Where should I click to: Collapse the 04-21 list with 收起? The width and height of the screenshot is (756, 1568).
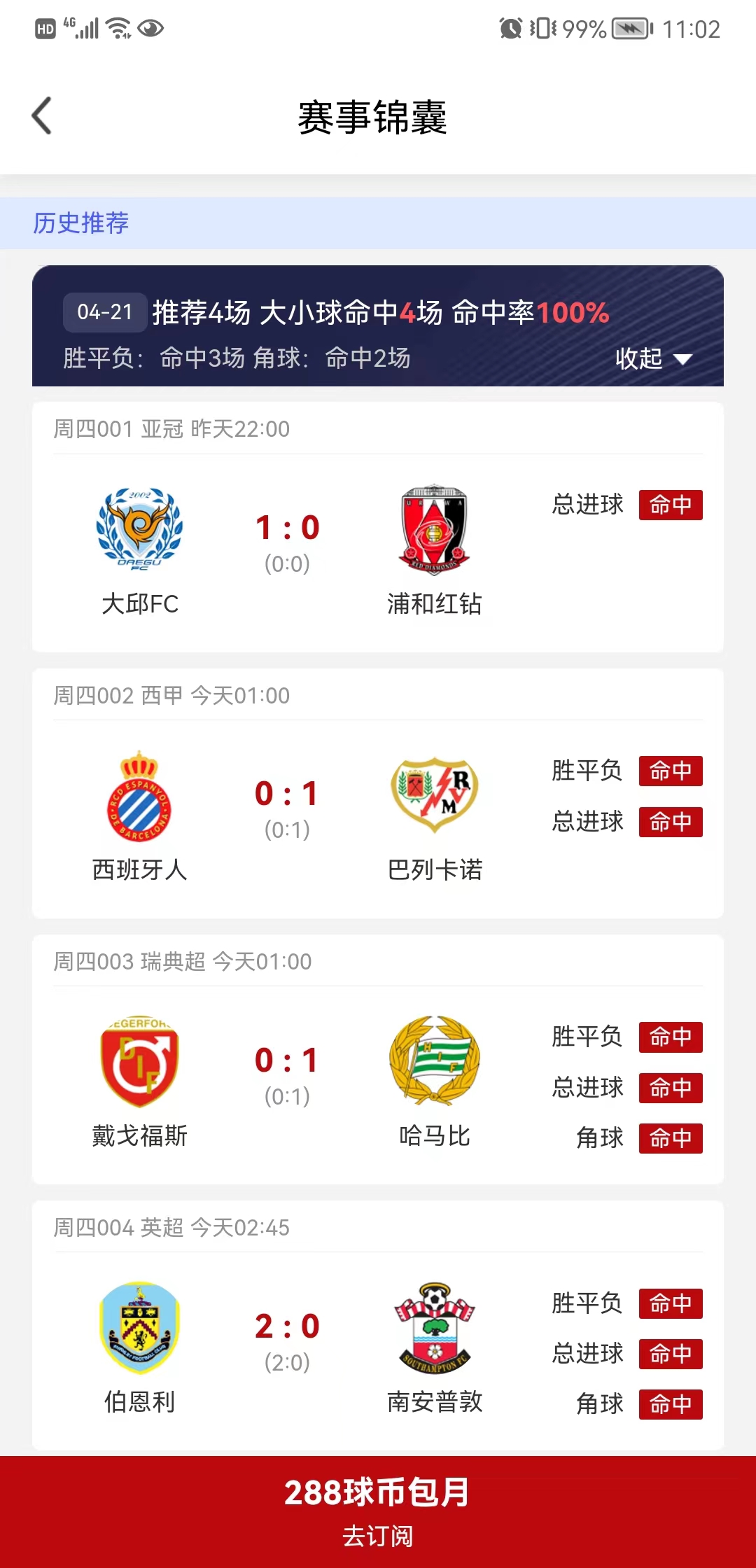[653, 358]
